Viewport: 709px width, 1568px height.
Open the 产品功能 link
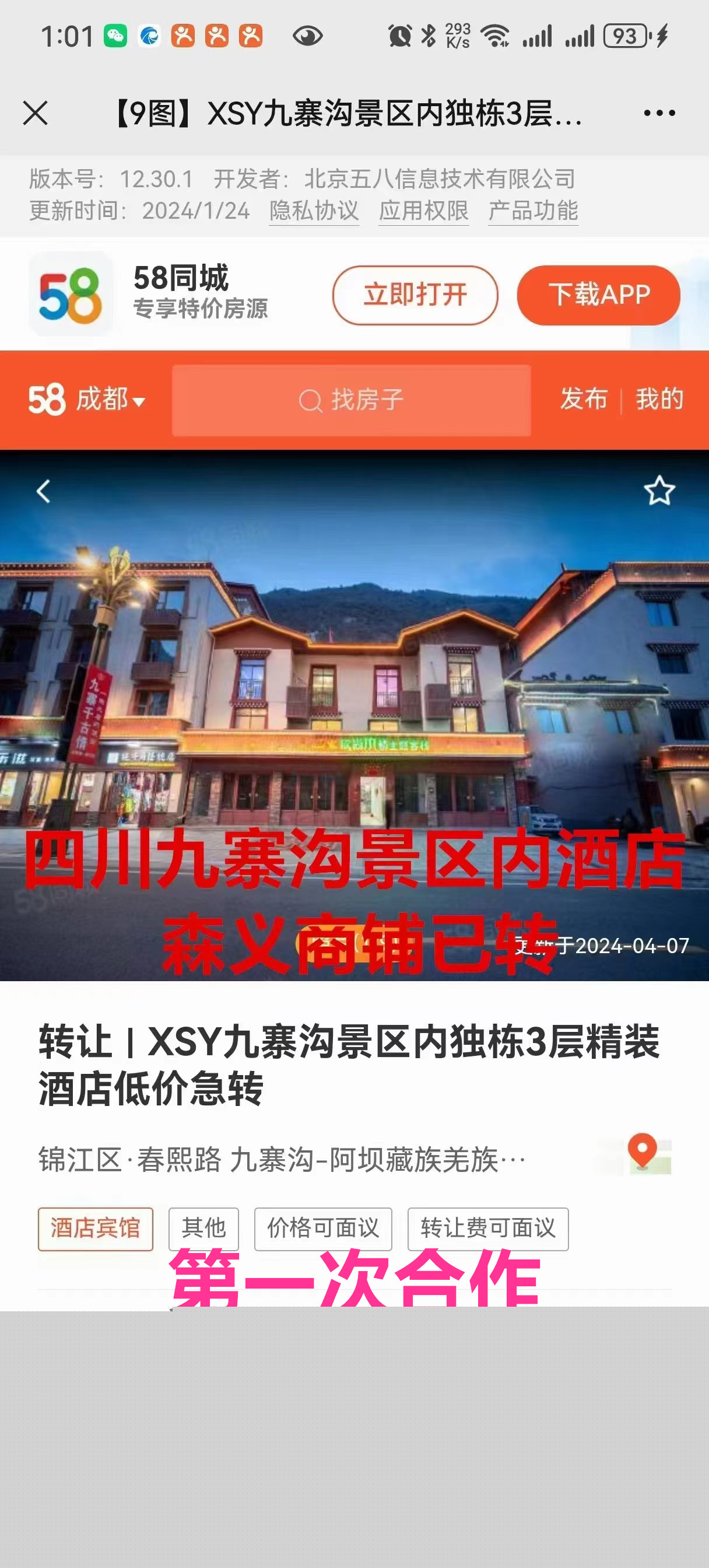coord(533,211)
